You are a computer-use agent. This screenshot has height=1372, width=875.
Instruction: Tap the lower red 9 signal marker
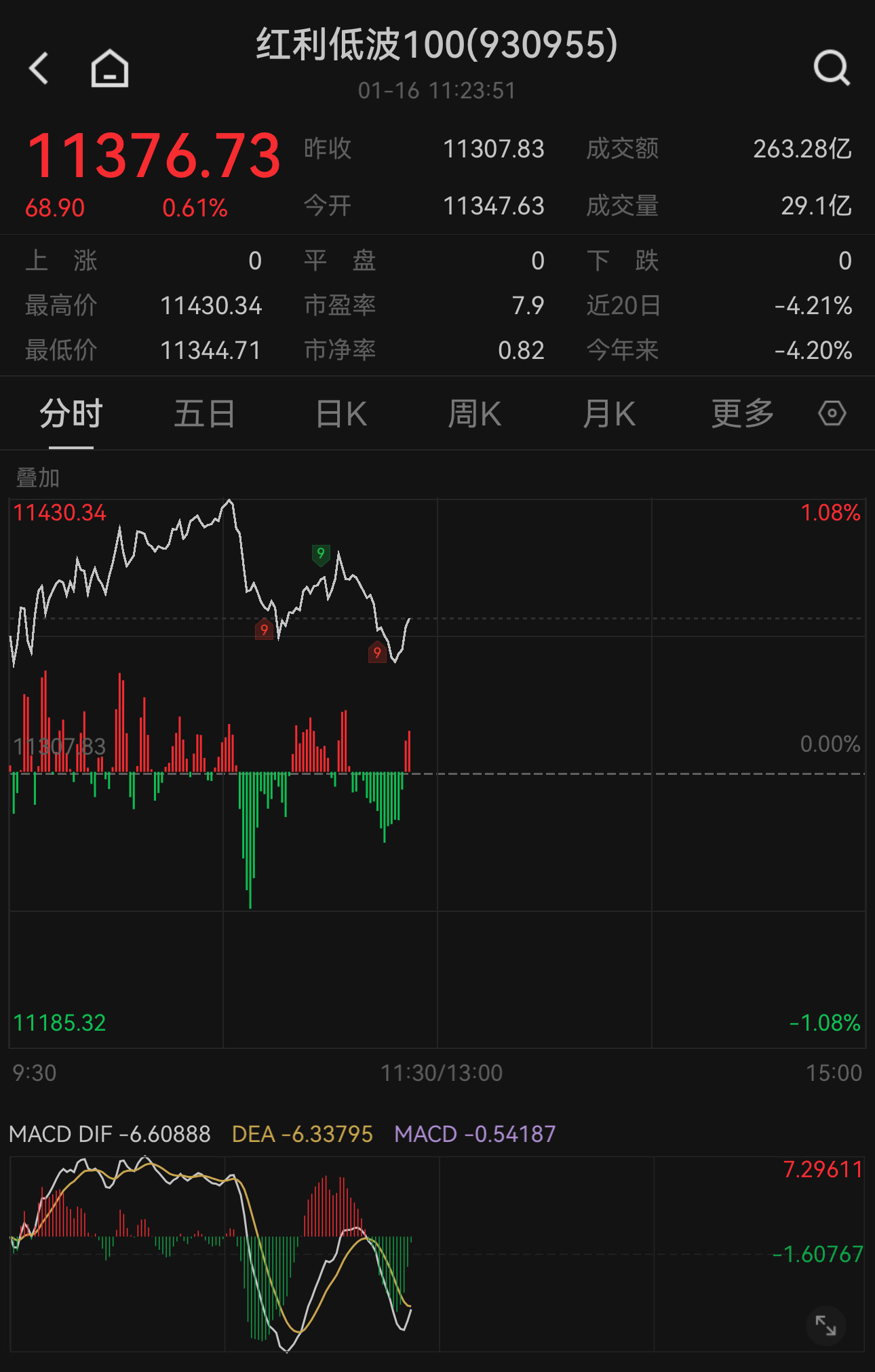(x=378, y=654)
